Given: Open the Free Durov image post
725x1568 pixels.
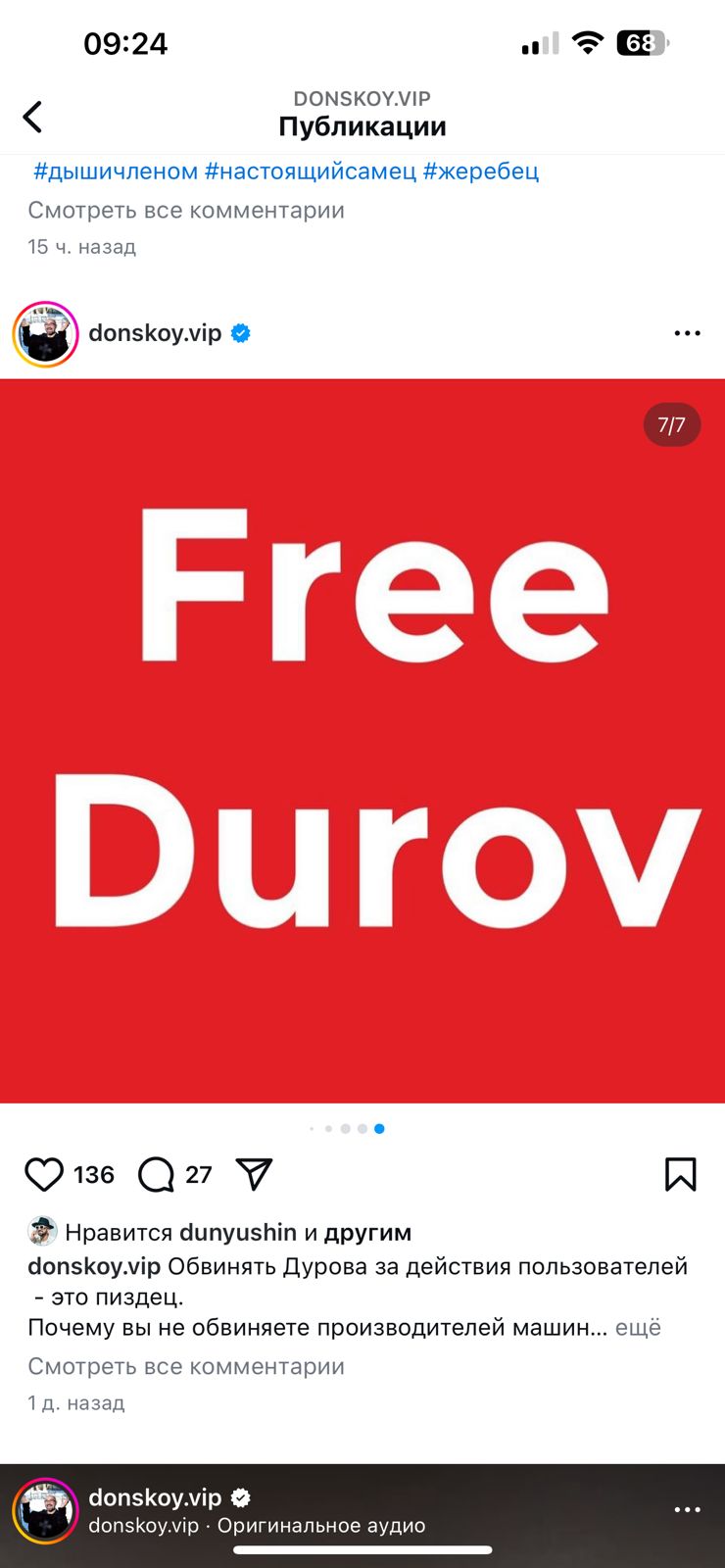Looking at the screenshot, I should click(362, 741).
